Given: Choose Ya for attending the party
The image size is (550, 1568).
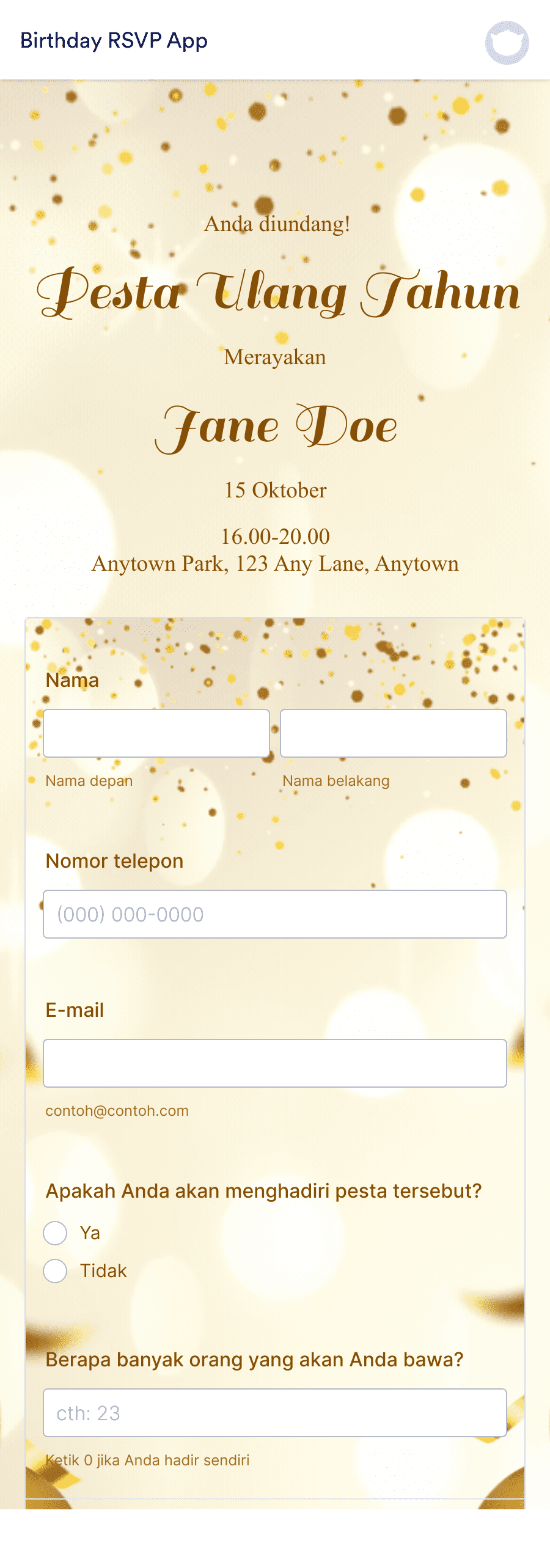Looking at the screenshot, I should (55, 1233).
